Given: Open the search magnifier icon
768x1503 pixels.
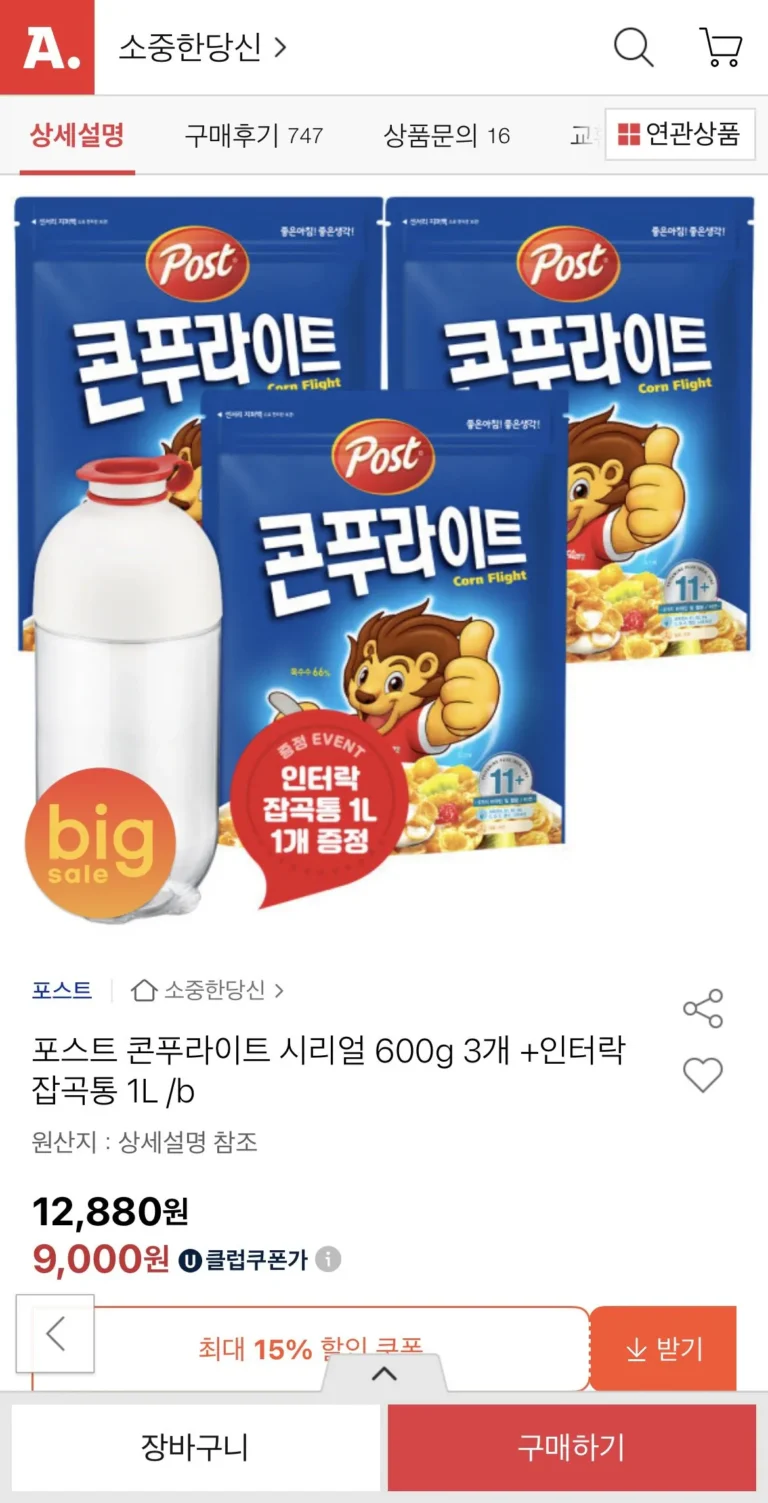Looking at the screenshot, I should [633, 47].
